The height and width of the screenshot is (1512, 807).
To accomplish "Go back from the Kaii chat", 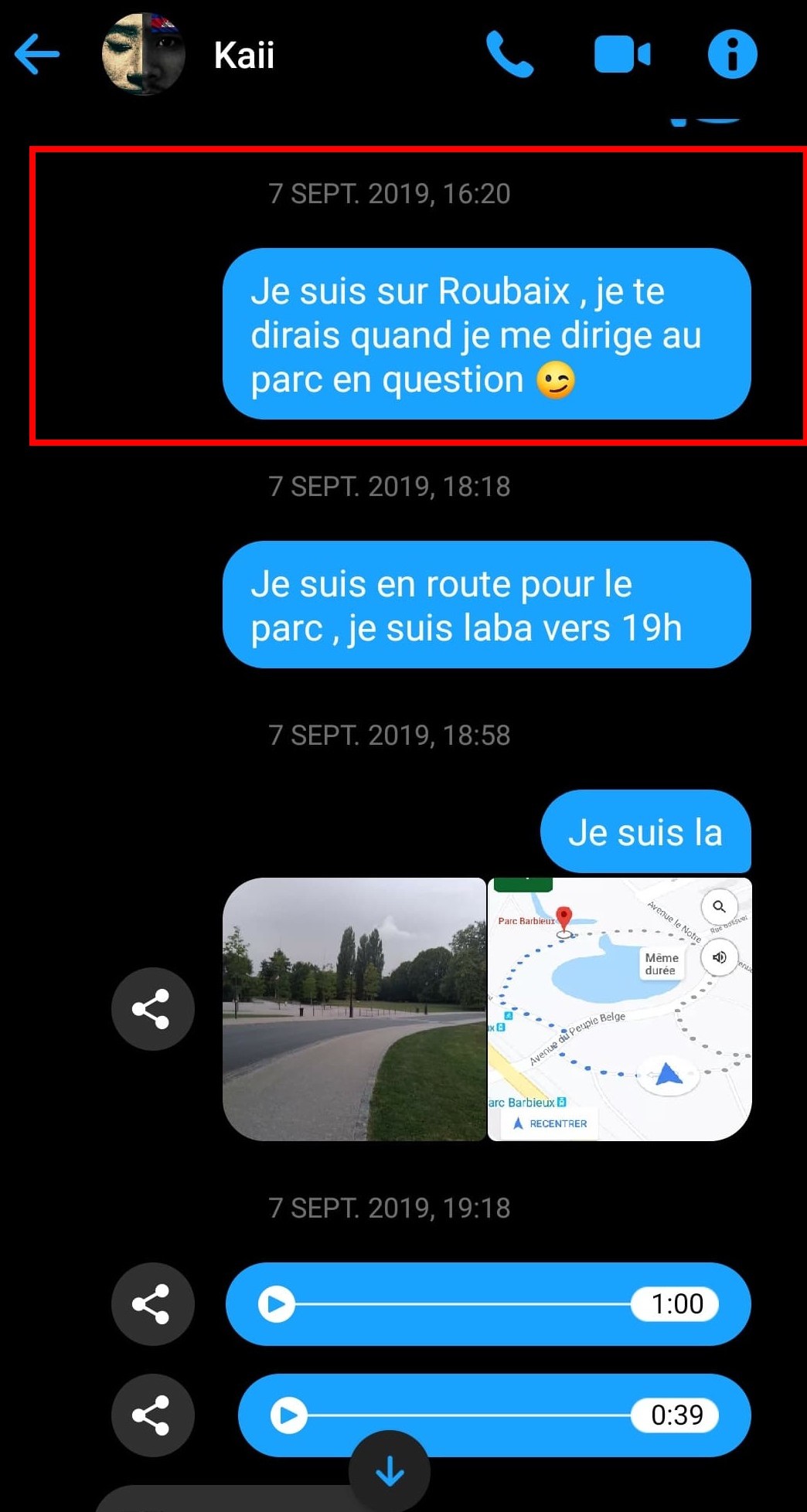I will (x=37, y=54).
